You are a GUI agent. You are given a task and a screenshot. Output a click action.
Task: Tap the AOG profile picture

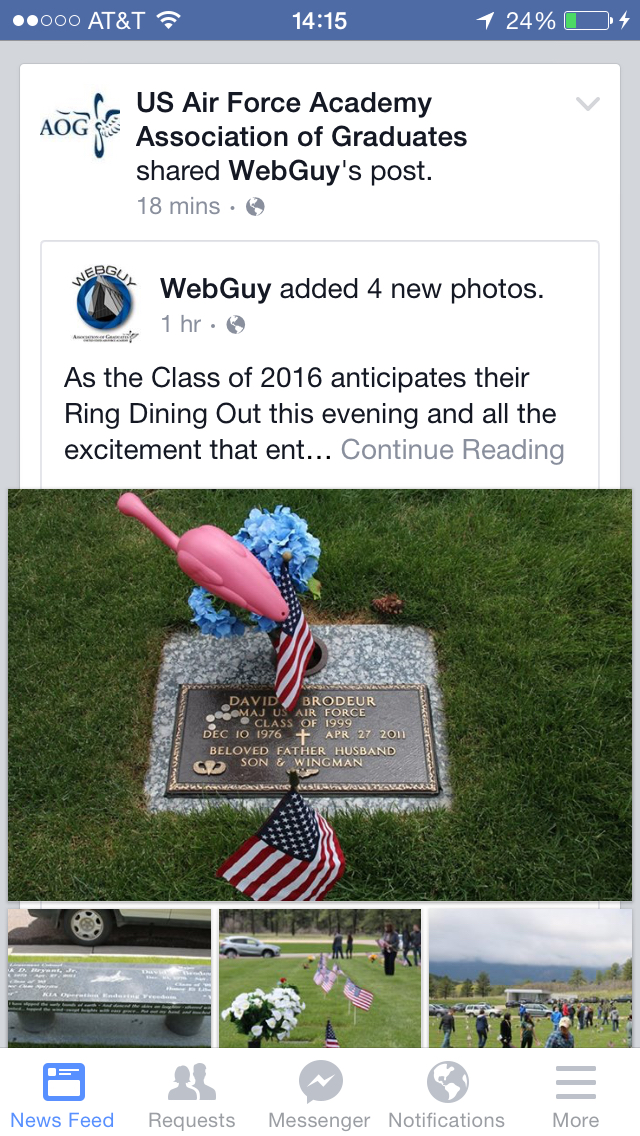[x=72, y=126]
